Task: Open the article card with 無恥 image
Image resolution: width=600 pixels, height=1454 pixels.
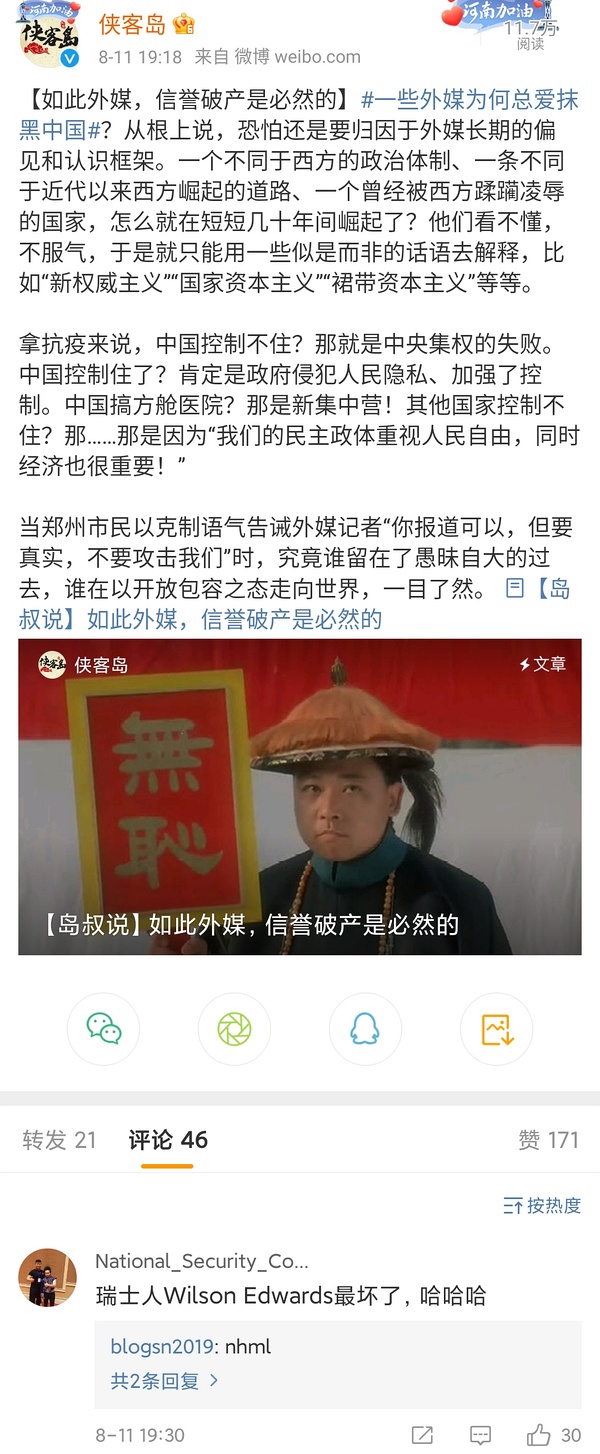Action: point(300,796)
